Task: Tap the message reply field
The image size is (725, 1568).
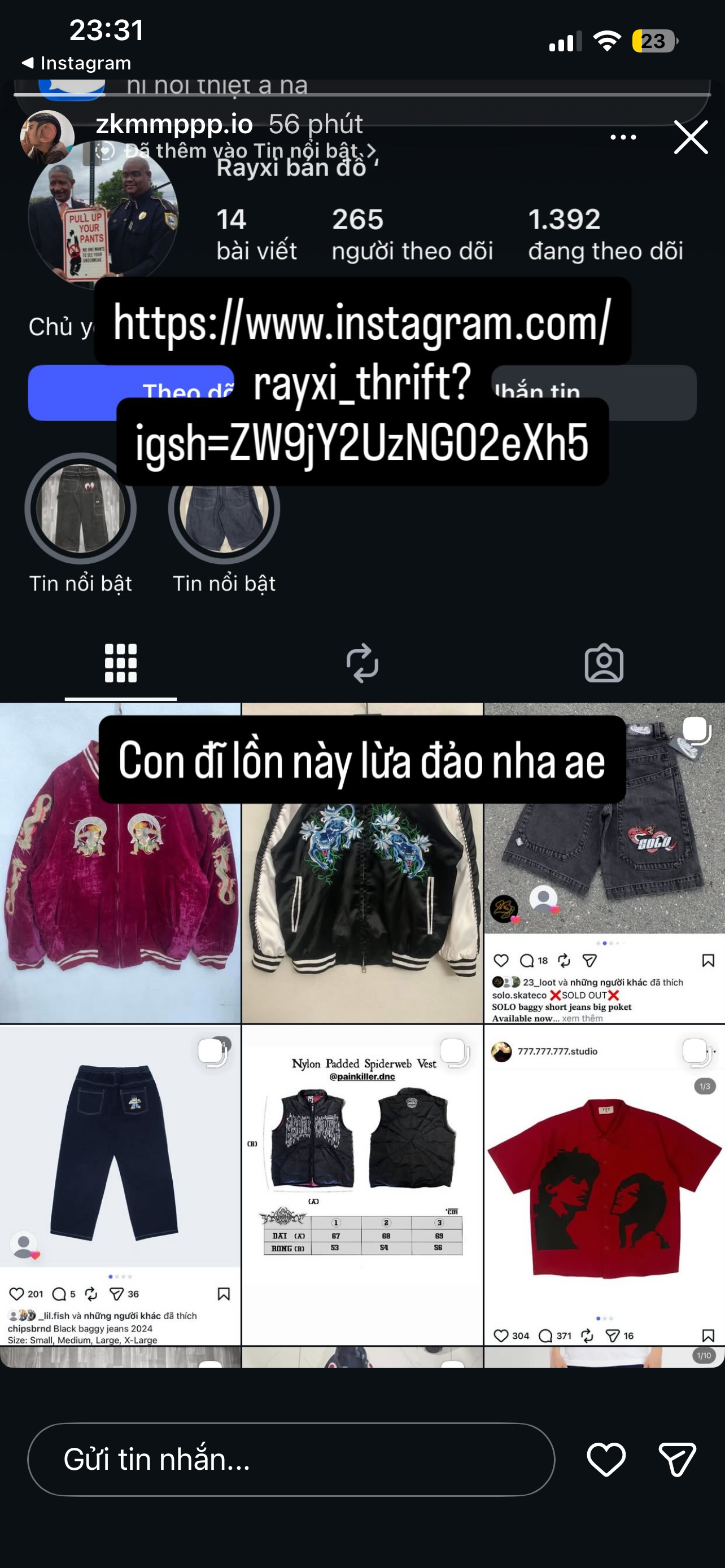Action: pyautogui.click(x=290, y=1458)
